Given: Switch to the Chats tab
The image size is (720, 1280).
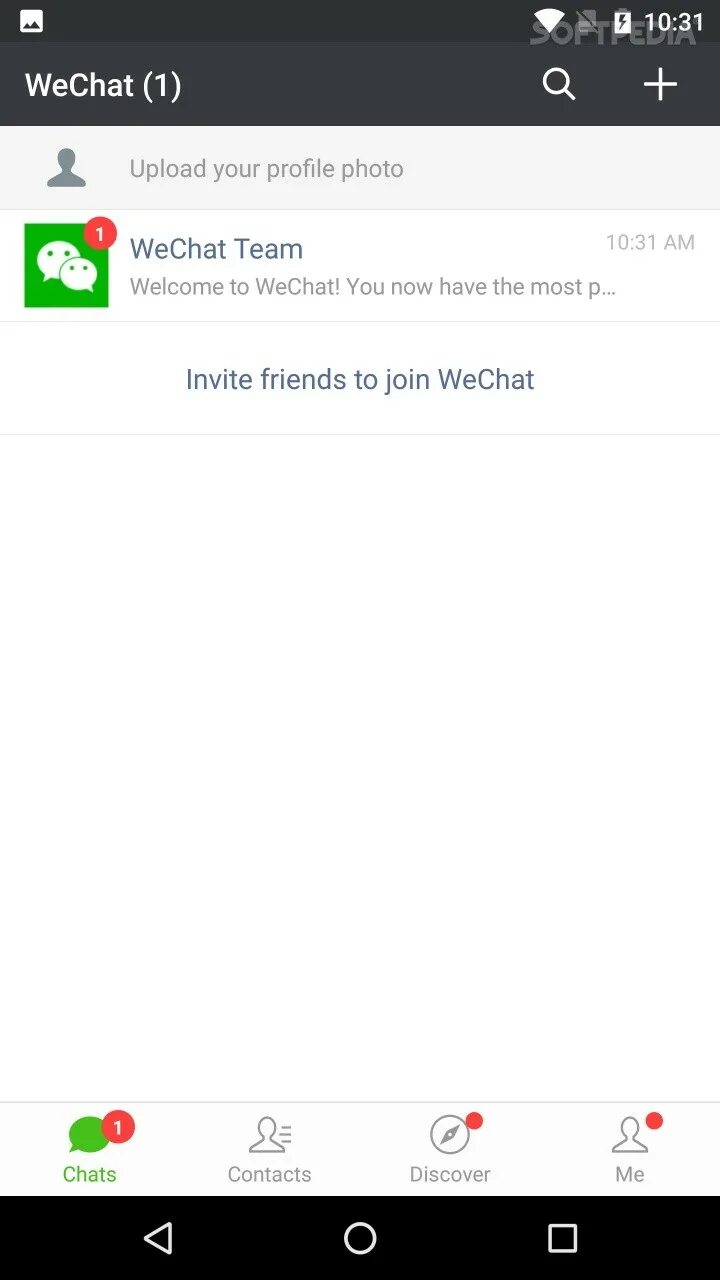Looking at the screenshot, I should (90, 1150).
